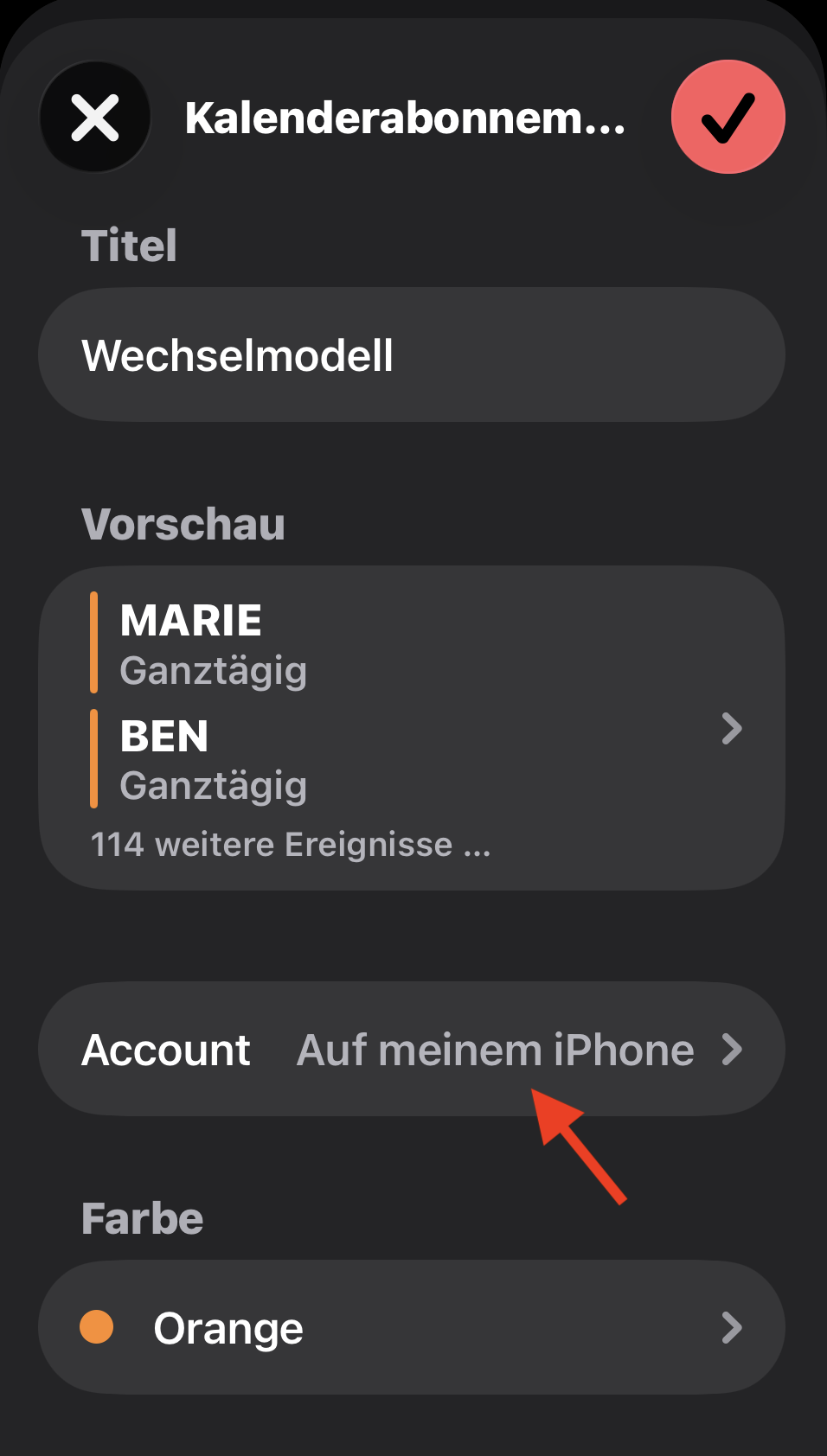This screenshot has width=827, height=1456.
Task: Tap the Wechselmodell title field
Action: [411, 353]
